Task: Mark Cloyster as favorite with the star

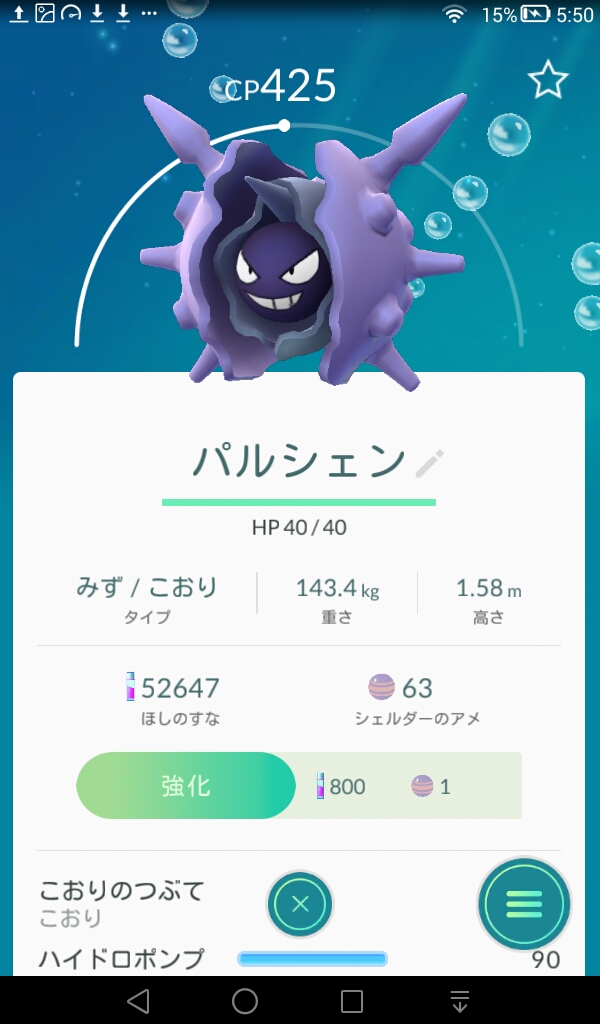Action: point(548,80)
